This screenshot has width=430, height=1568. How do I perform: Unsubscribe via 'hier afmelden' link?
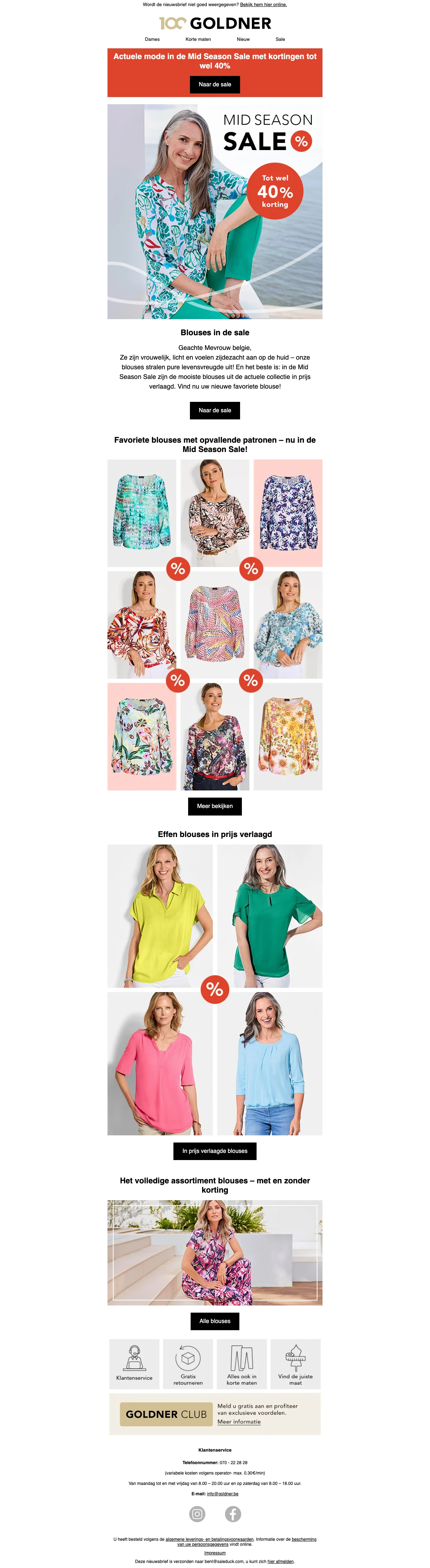(280, 1561)
